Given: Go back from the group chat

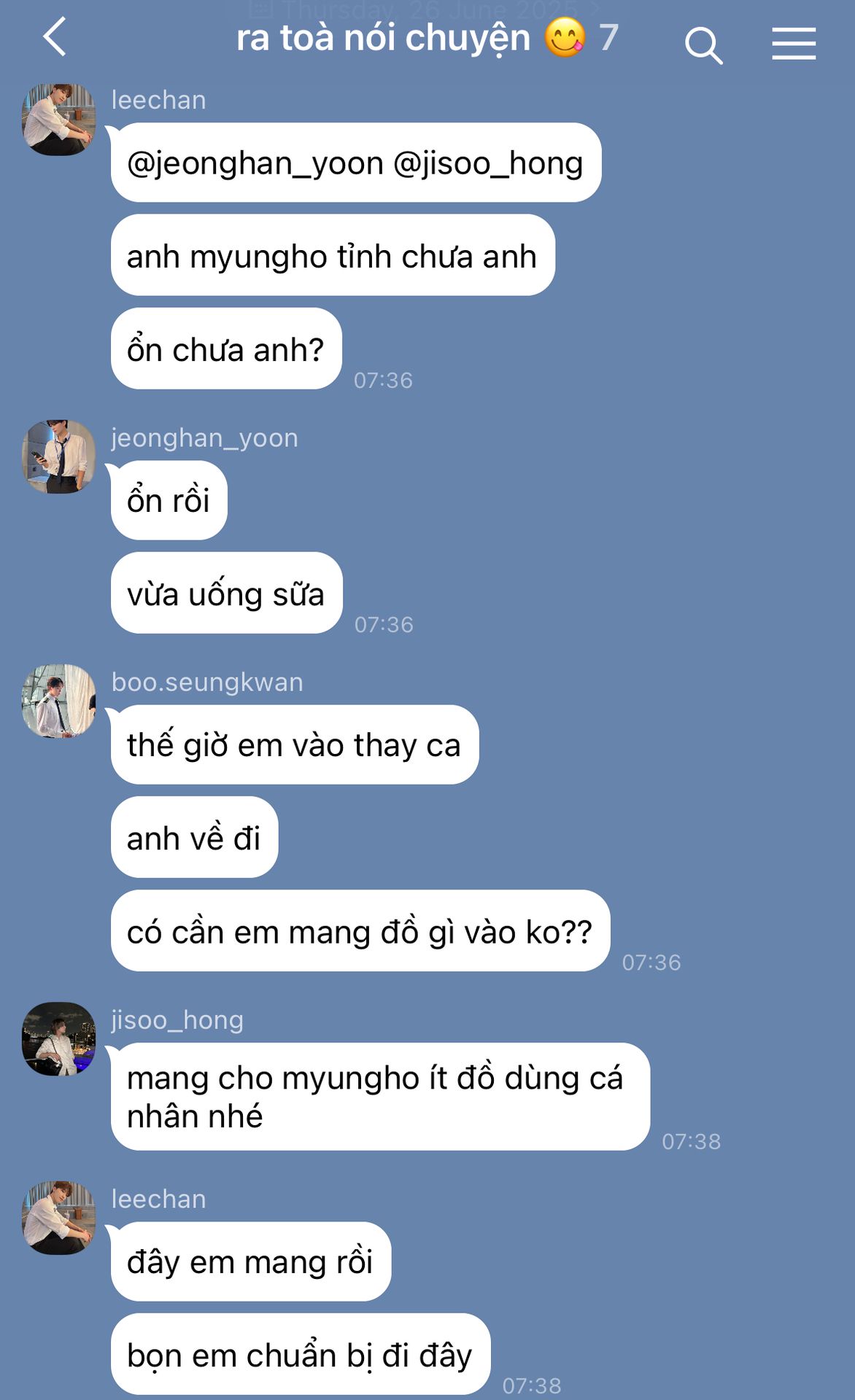Looking at the screenshot, I should point(55,38).
